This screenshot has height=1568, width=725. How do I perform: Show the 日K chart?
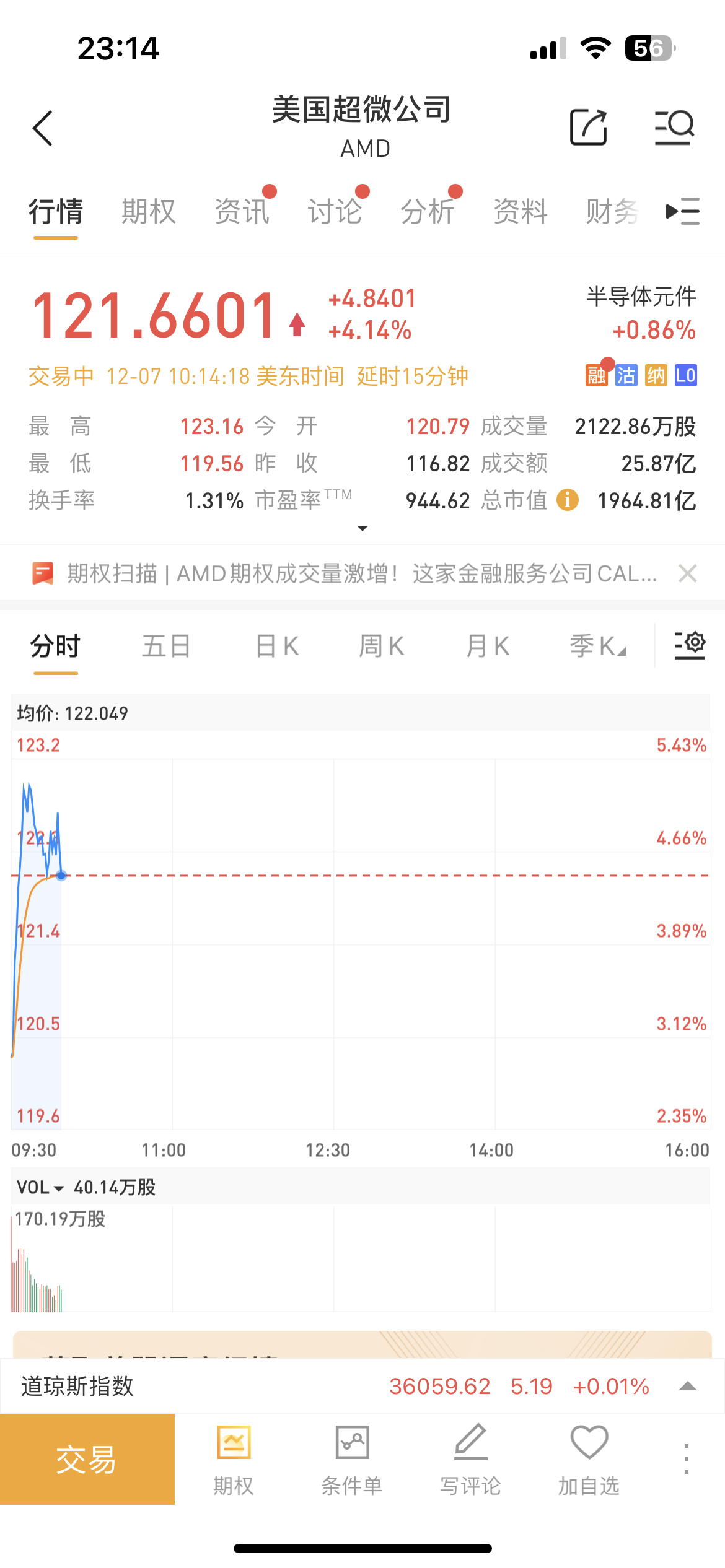click(x=277, y=647)
